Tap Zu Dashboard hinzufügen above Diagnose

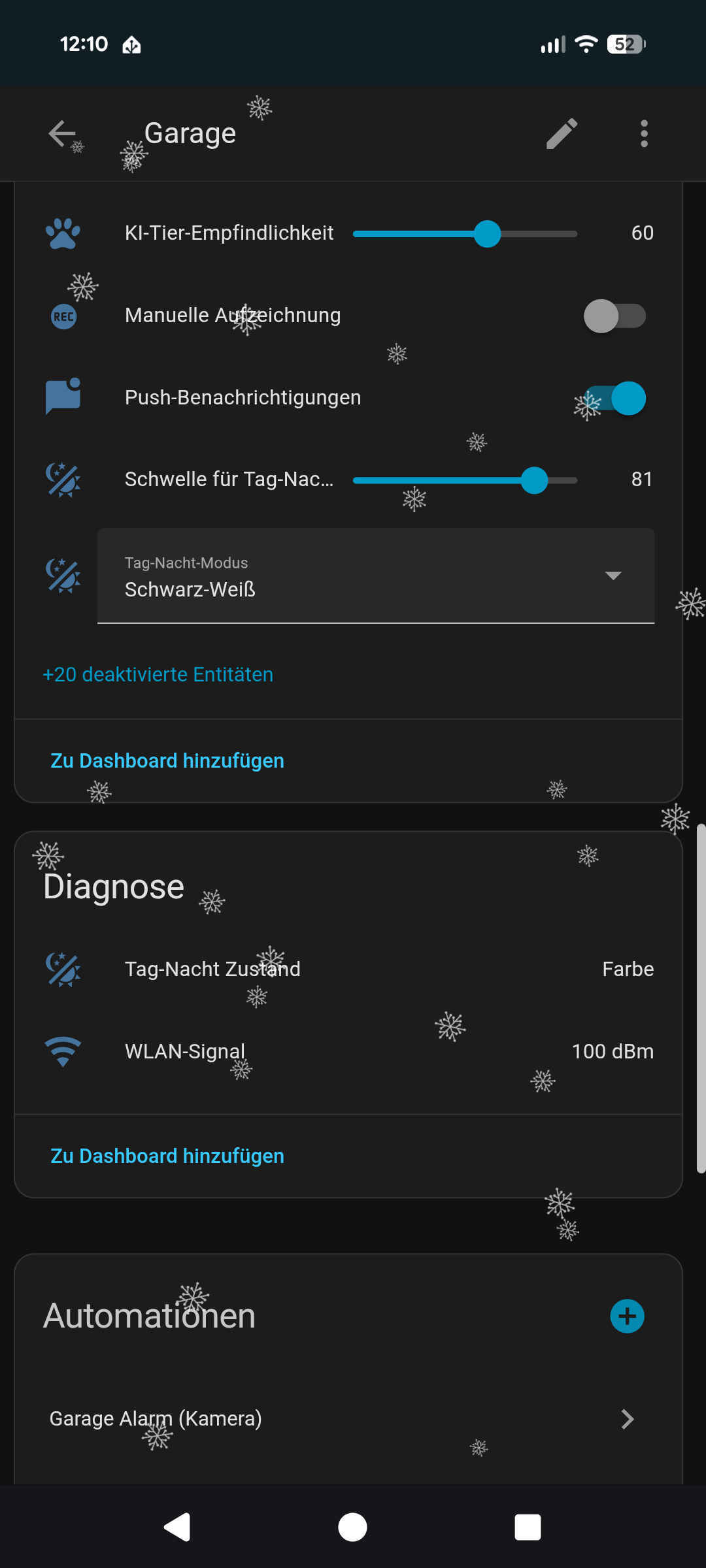tap(167, 761)
